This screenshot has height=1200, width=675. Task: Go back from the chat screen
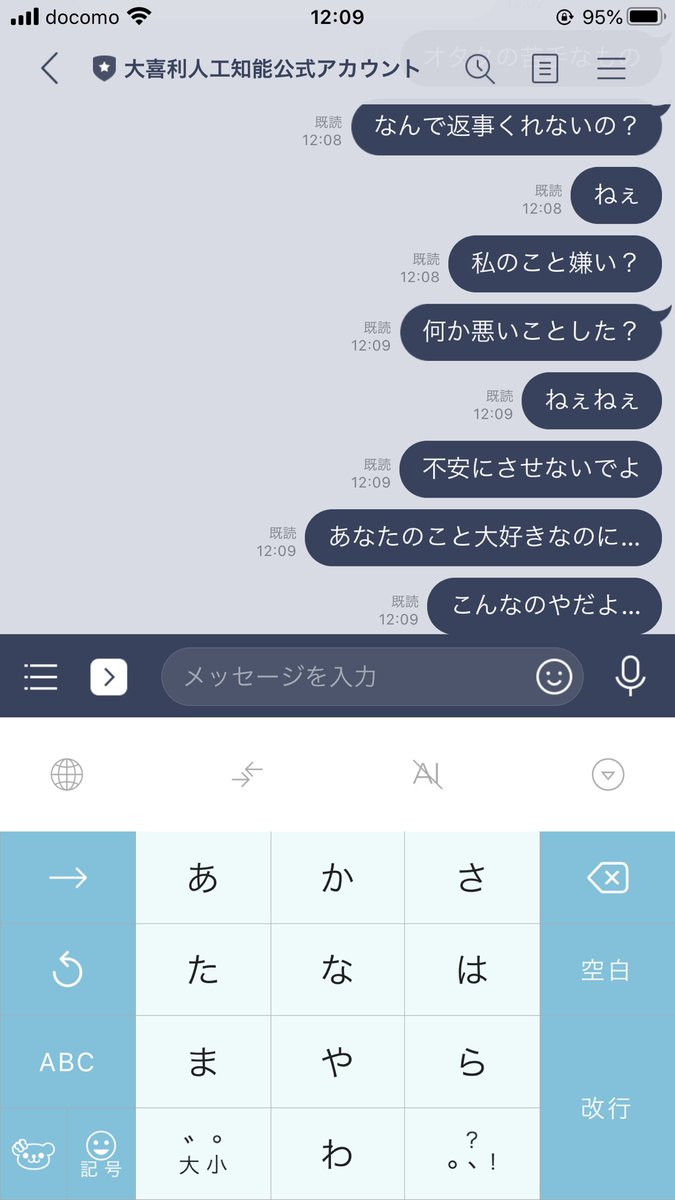click(x=50, y=68)
